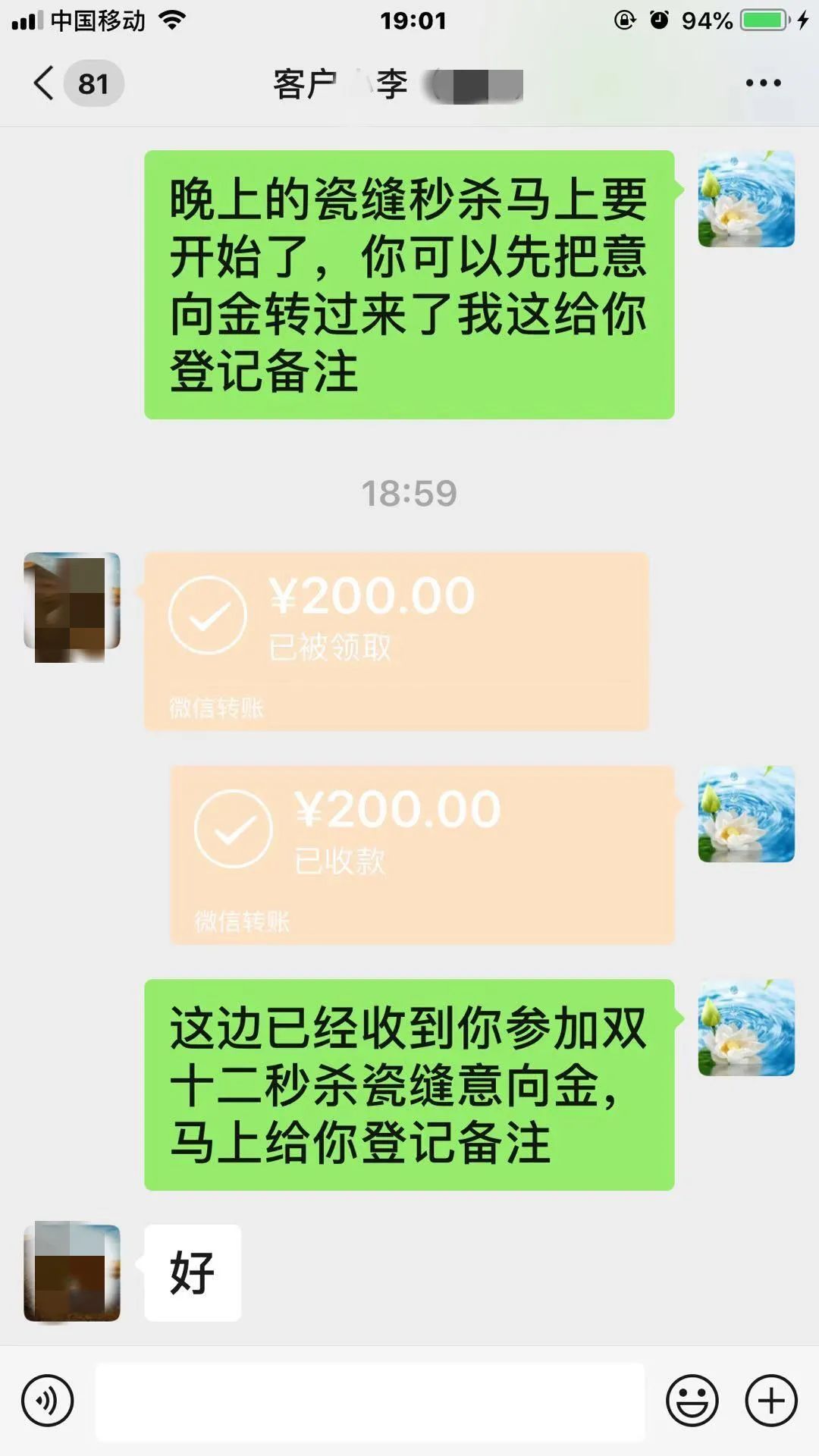819x1456 pixels.
Task: Open the three-dot chat info menu
Action: (x=763, y=83)
